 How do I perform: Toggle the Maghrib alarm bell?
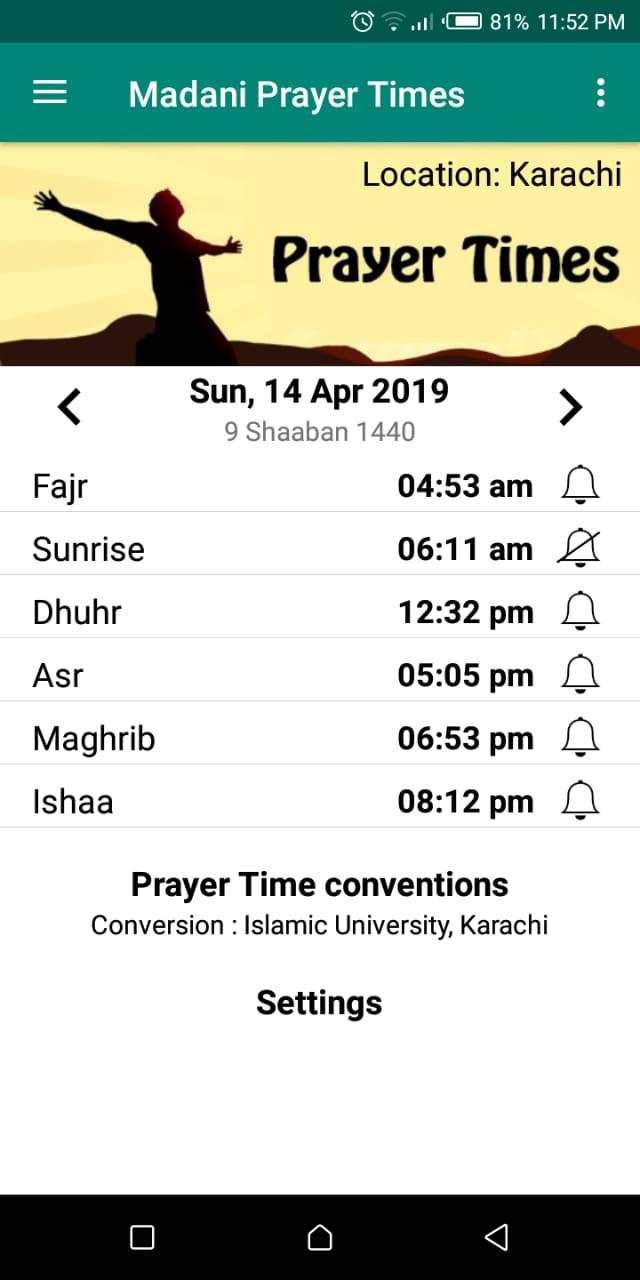(580, 738)
